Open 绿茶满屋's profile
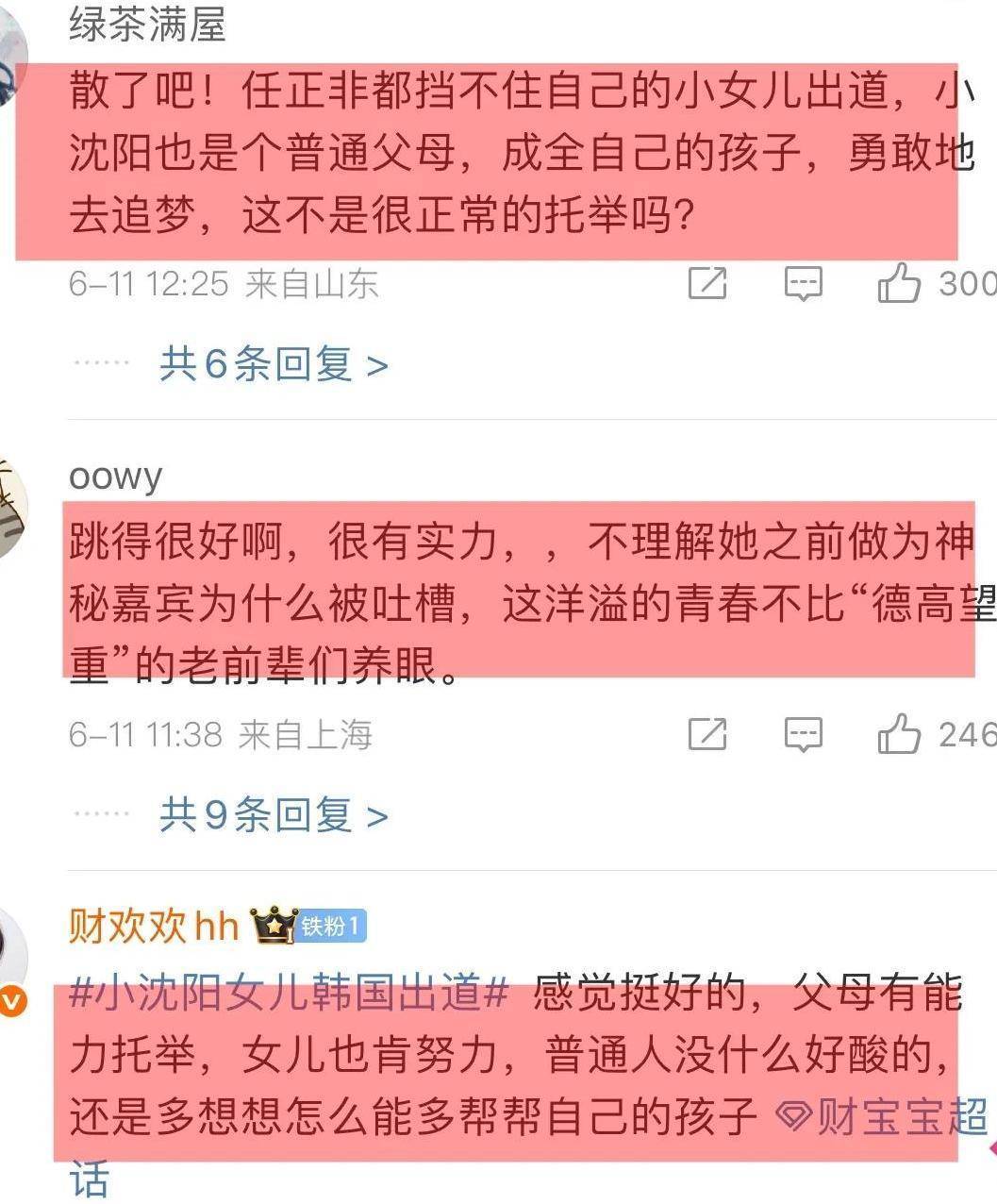This screenshot has height=1204, width=997. (x=147, y=25)
